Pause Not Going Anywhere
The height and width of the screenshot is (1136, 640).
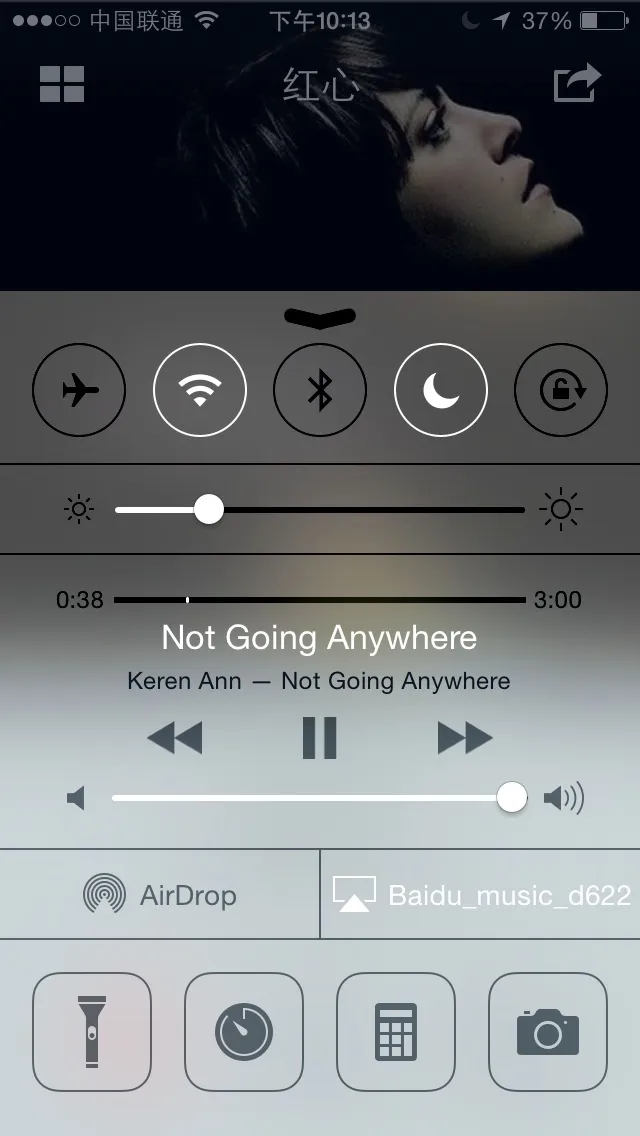pyautogui.click(x=320, y=739)
